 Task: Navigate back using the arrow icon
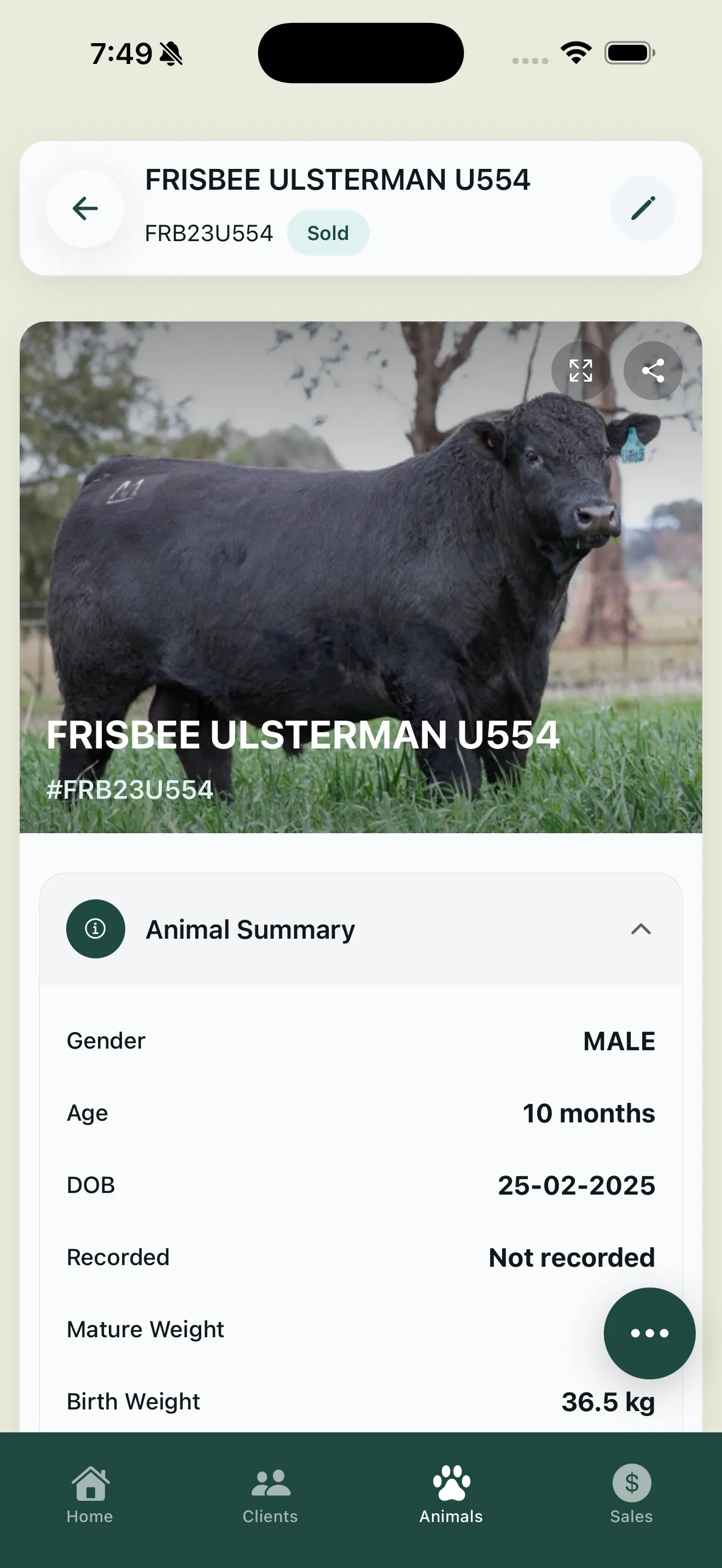(x=85, y=208)
